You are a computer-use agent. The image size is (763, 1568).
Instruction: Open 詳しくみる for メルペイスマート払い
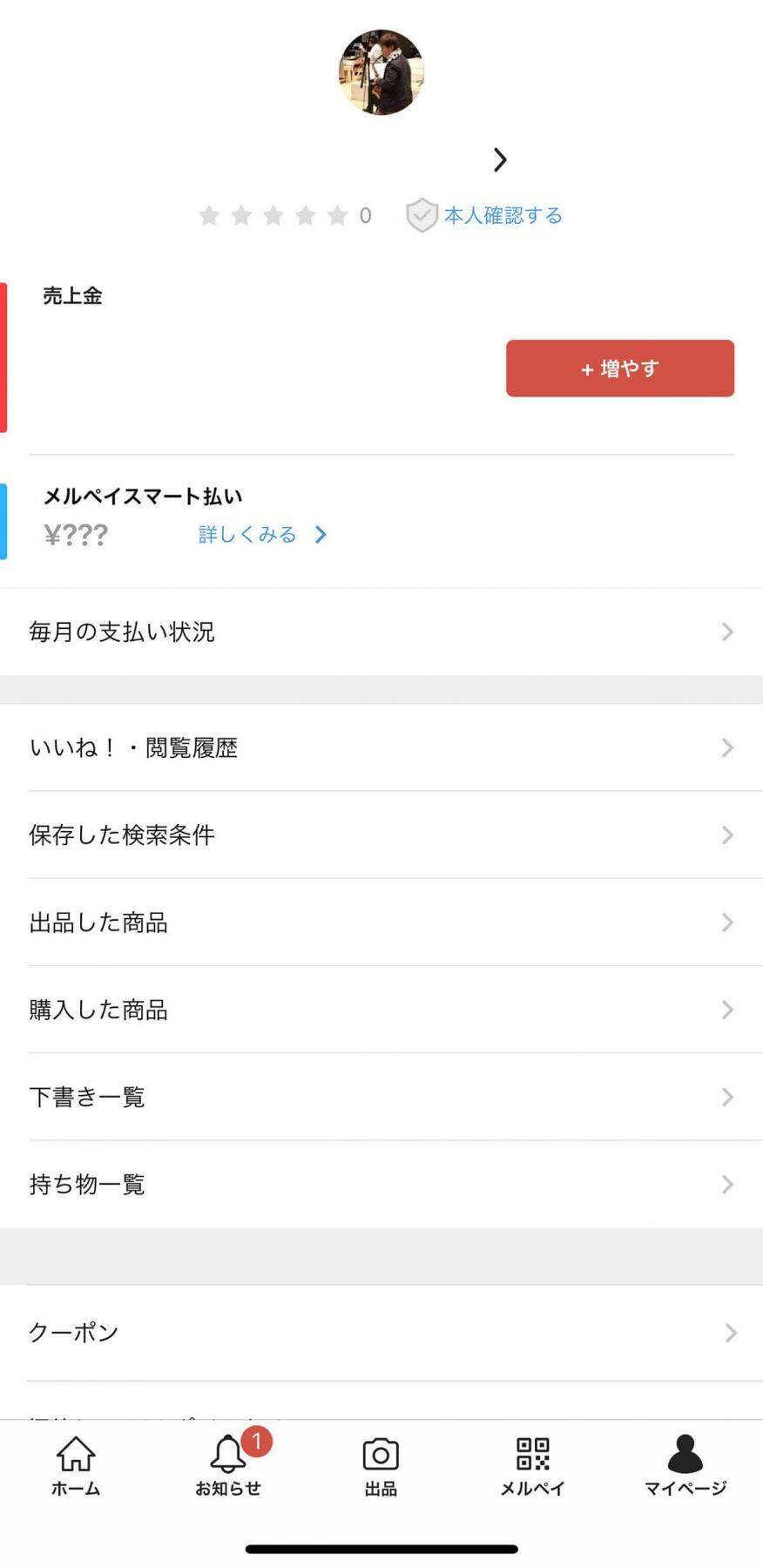261,534
